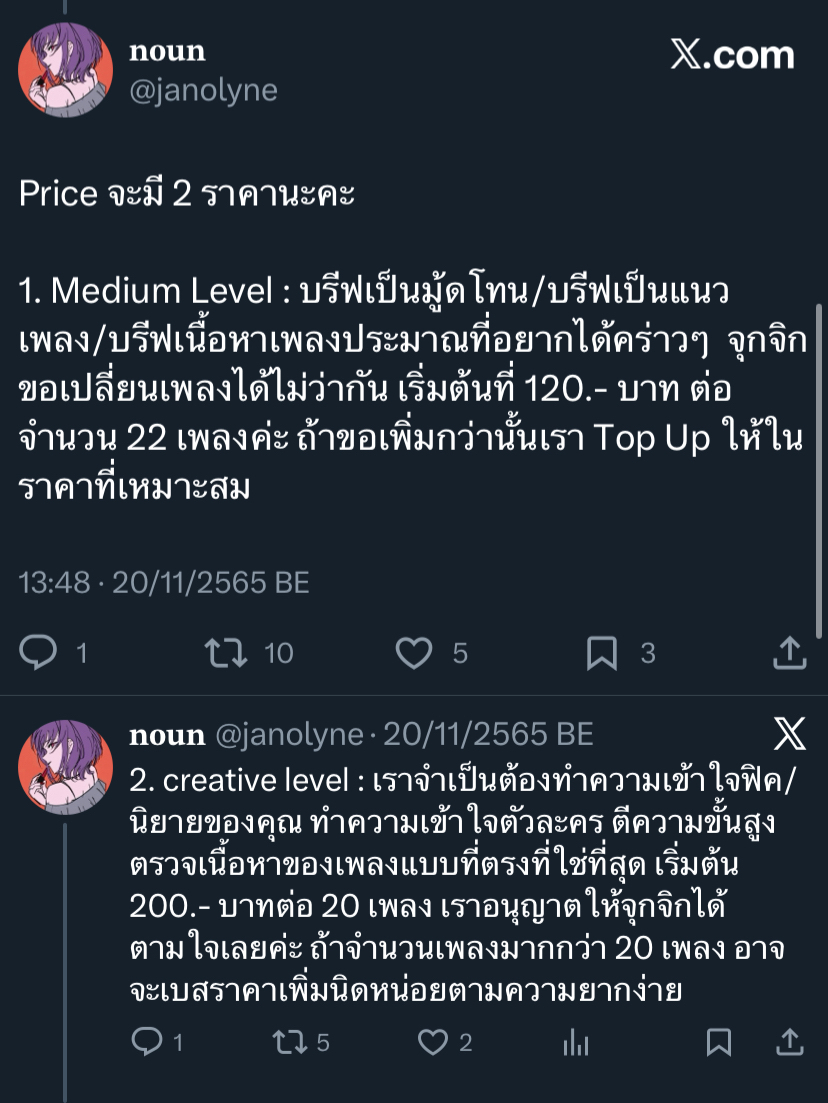The width and height of the screenshot is (828, 1103).
Task: Like the creative level post
Action: tap(432, 1043)
